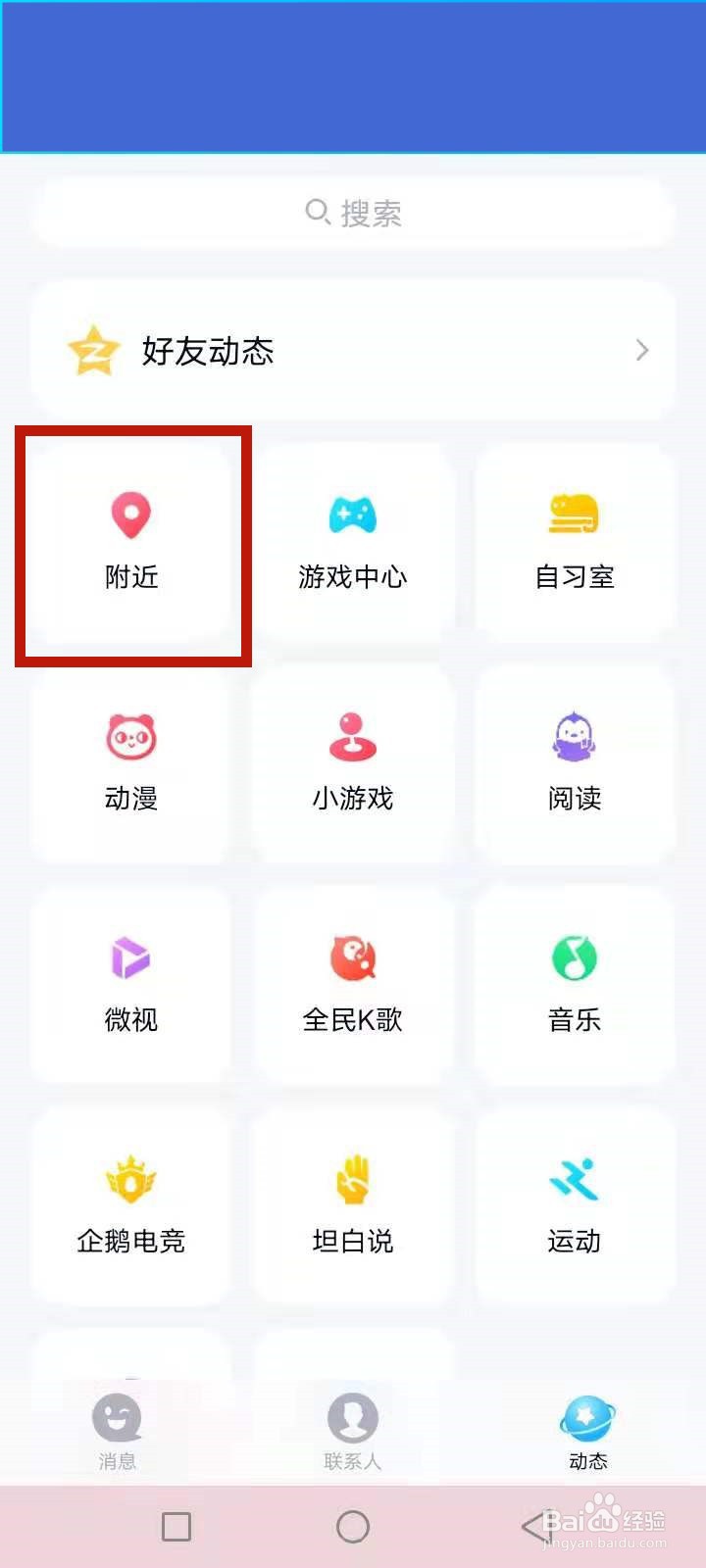Switch to the 消息 messages tab
This screenshot has width=706, height=1568.
[117, 1431]
